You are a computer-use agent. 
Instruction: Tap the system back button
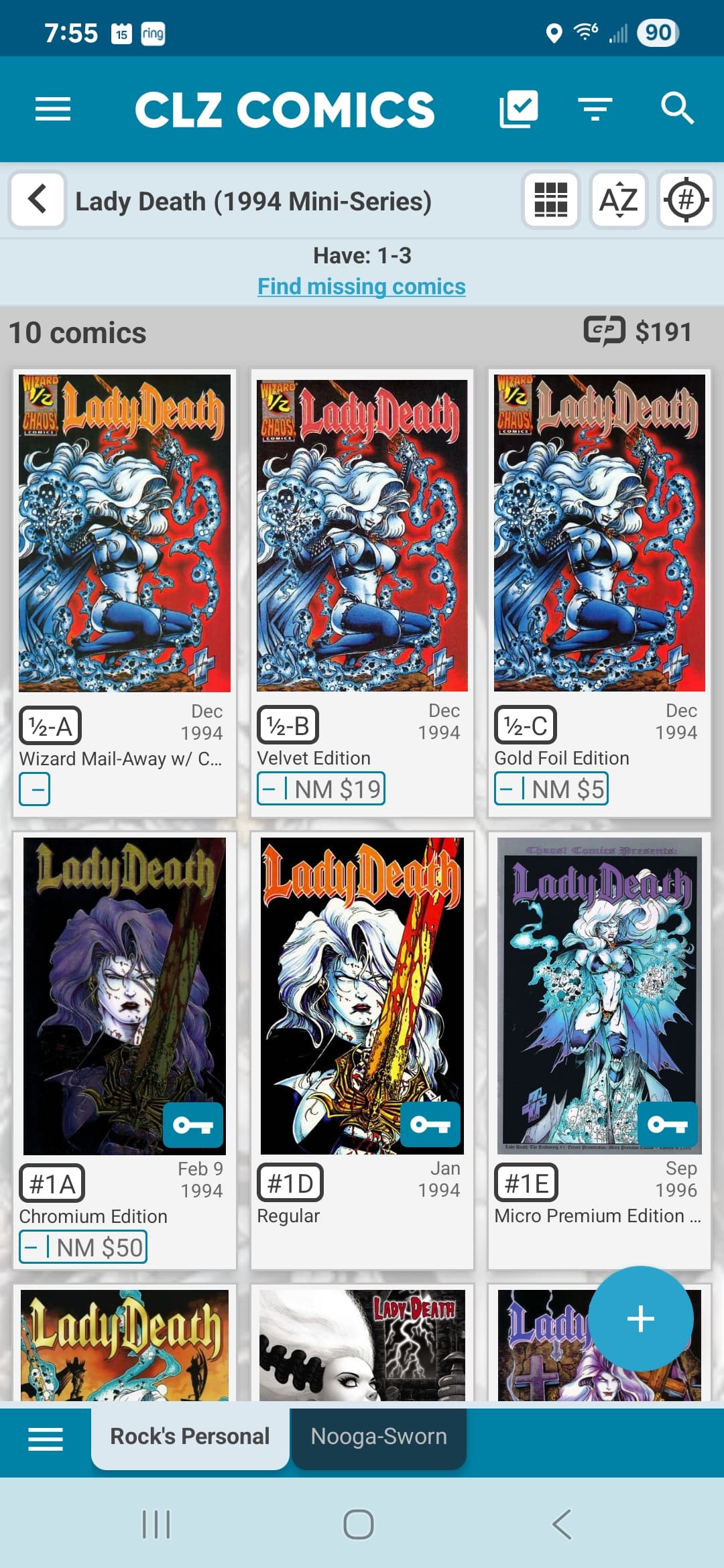pyautogui.click(x=562, y=1524)
